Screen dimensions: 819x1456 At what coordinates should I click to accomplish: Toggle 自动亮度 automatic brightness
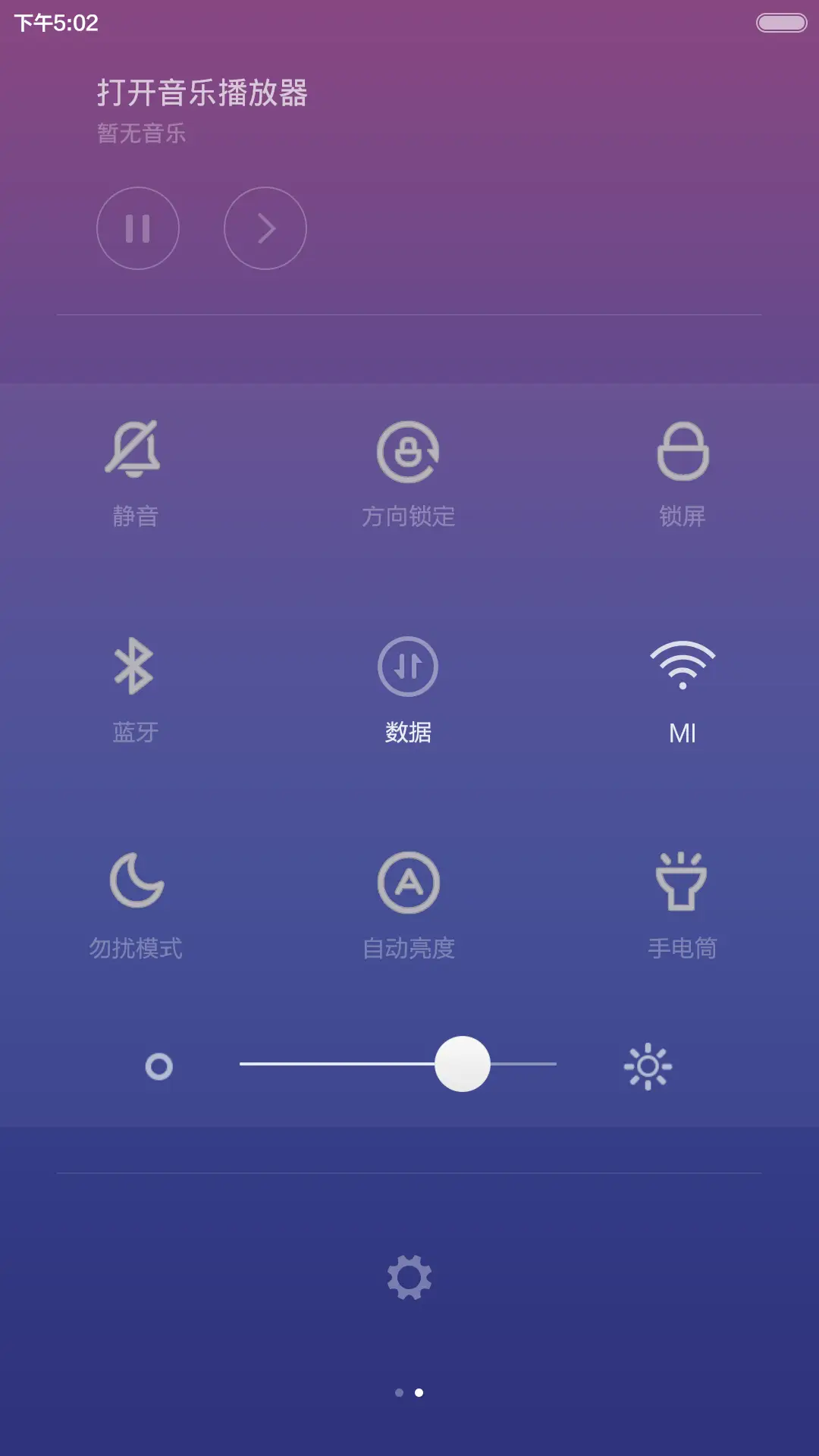coord(409,882)
